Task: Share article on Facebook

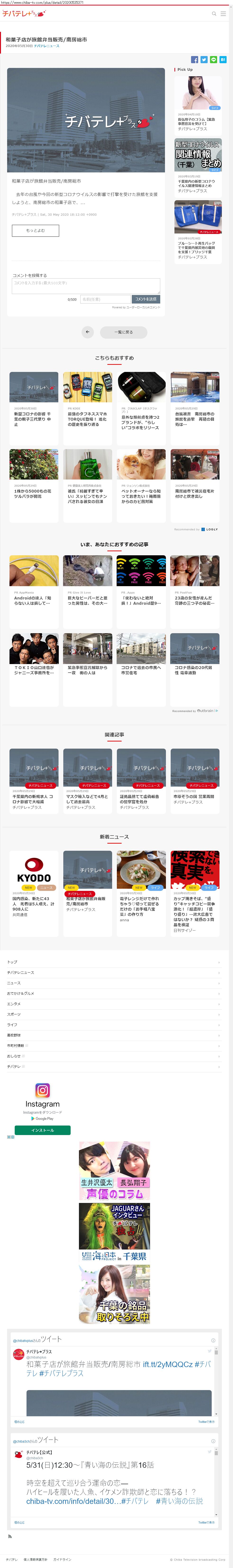Action: [x=194, y=60]
